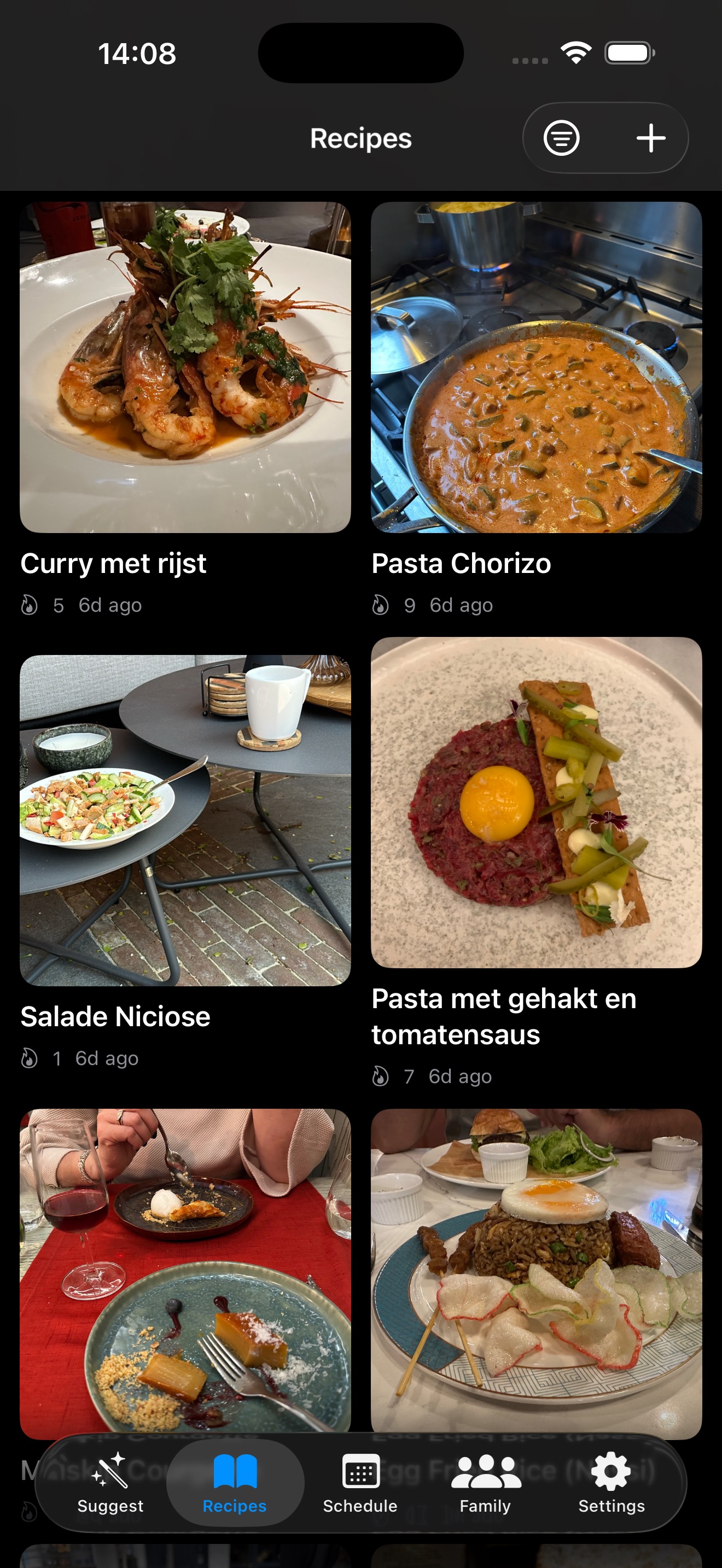Open the filter options icon
Screen dimensions: 722x1568
coord(561,138)
